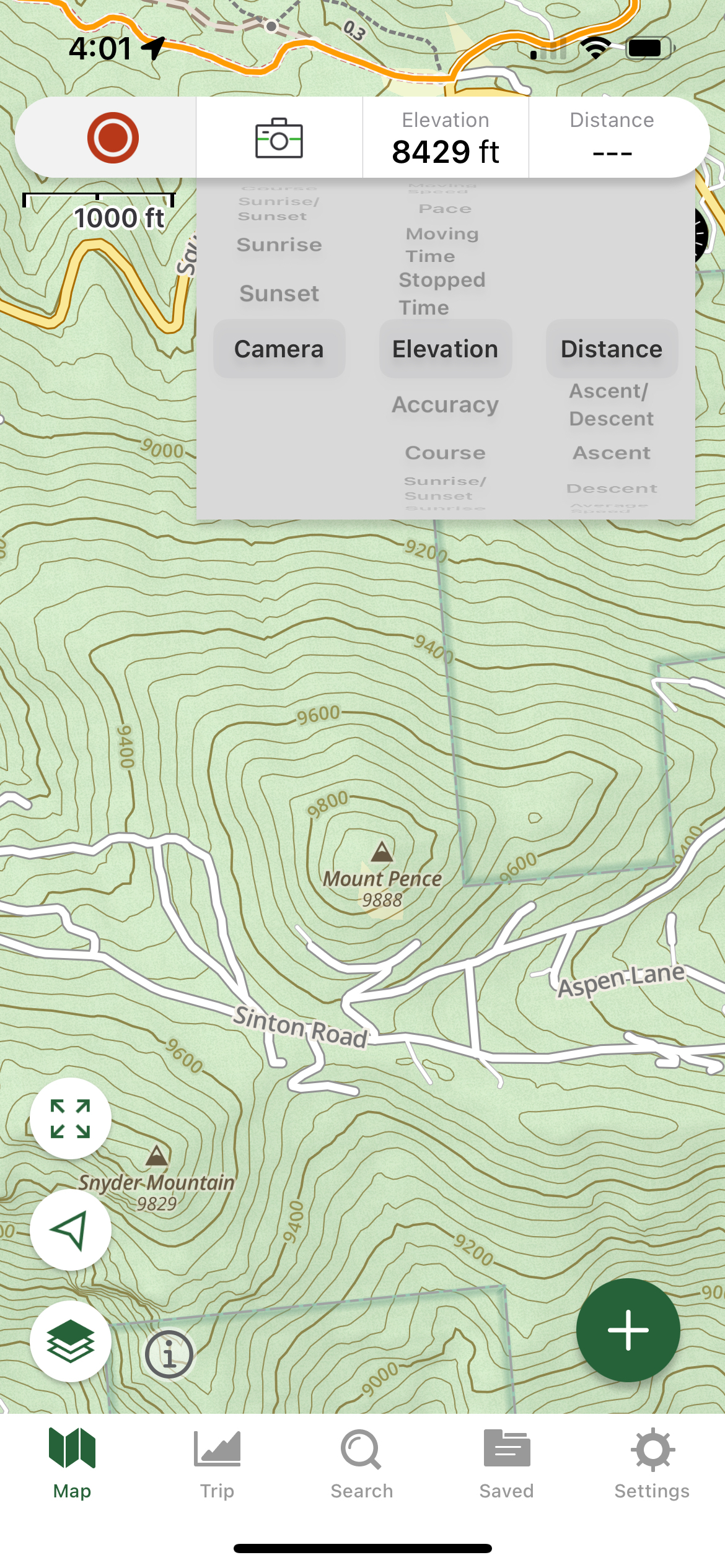Image resolution: width=725 pixels, height=1568 pixels.
Task: Open the map layers menu
Action: (x=71, y=1341)
